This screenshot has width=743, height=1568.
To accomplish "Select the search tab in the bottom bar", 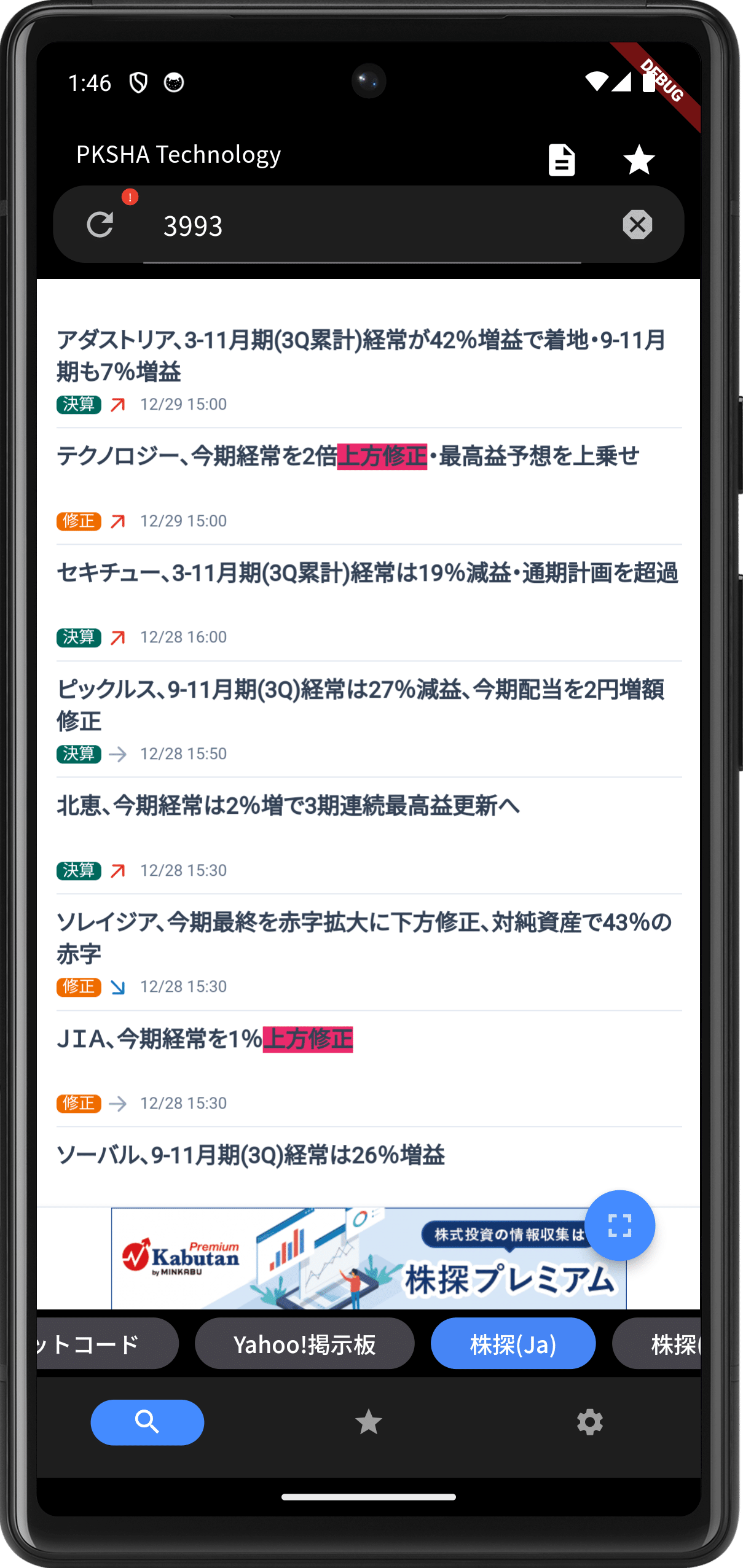I will (147, 1422).
